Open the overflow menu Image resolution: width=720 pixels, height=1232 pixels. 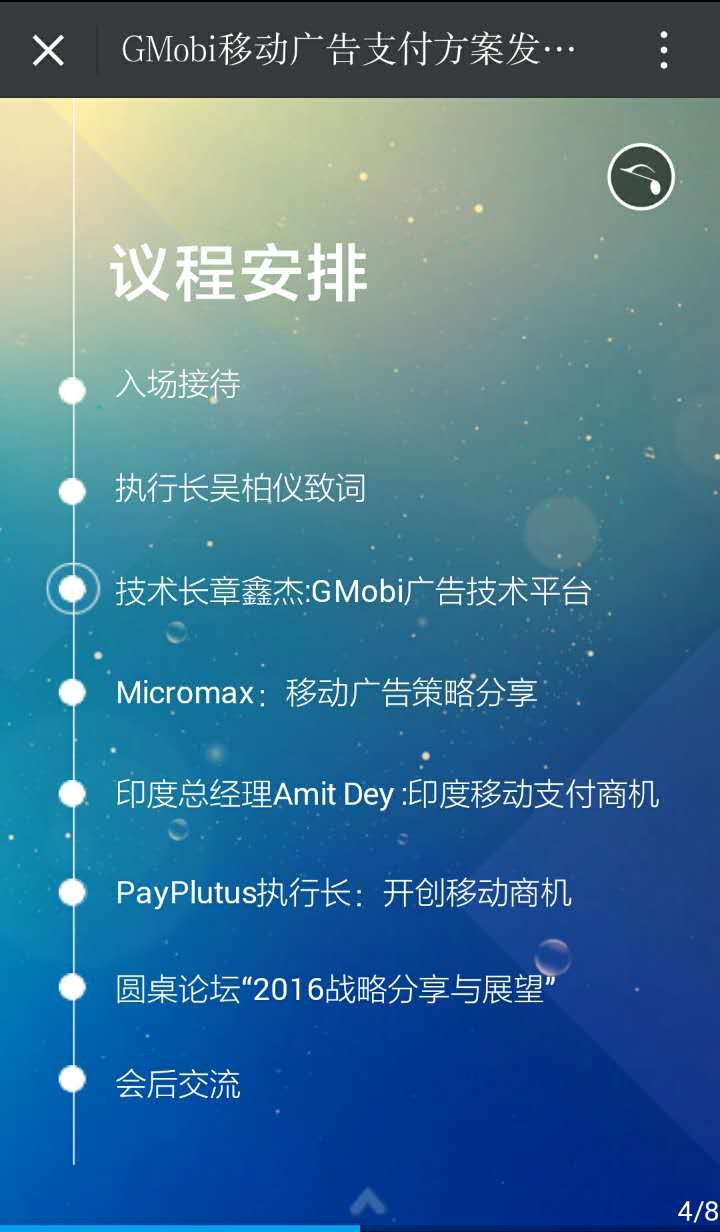click(663, 50)
